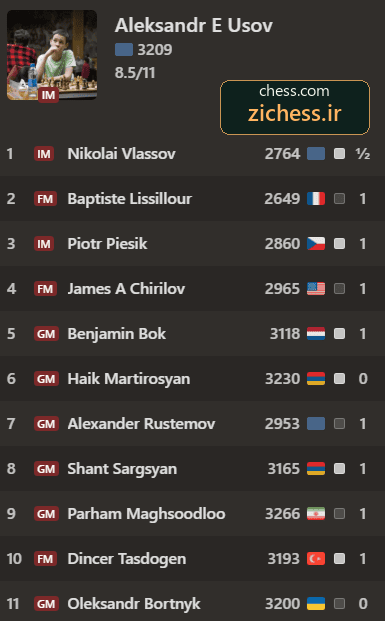Viewport: 385px width, 621px height.
Task: Open round 11 game versus Oleksandr Bortnyk
Action: pos(192,601)
